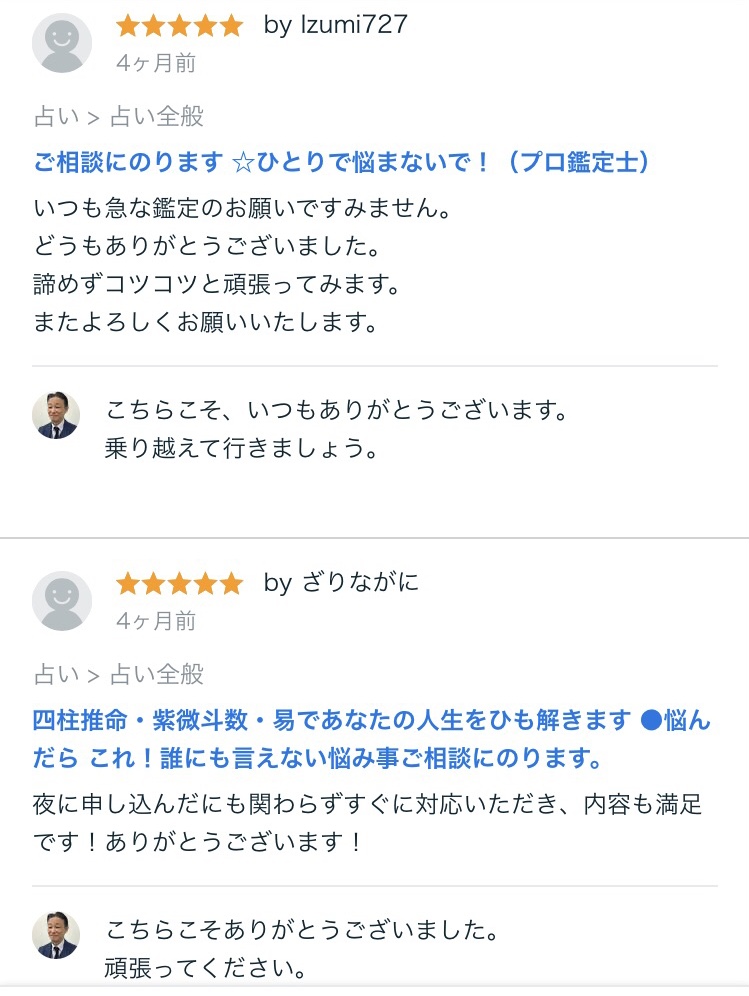View reviewer Izumi727's profile avatar
749x996 pixels.
(62, 43)
